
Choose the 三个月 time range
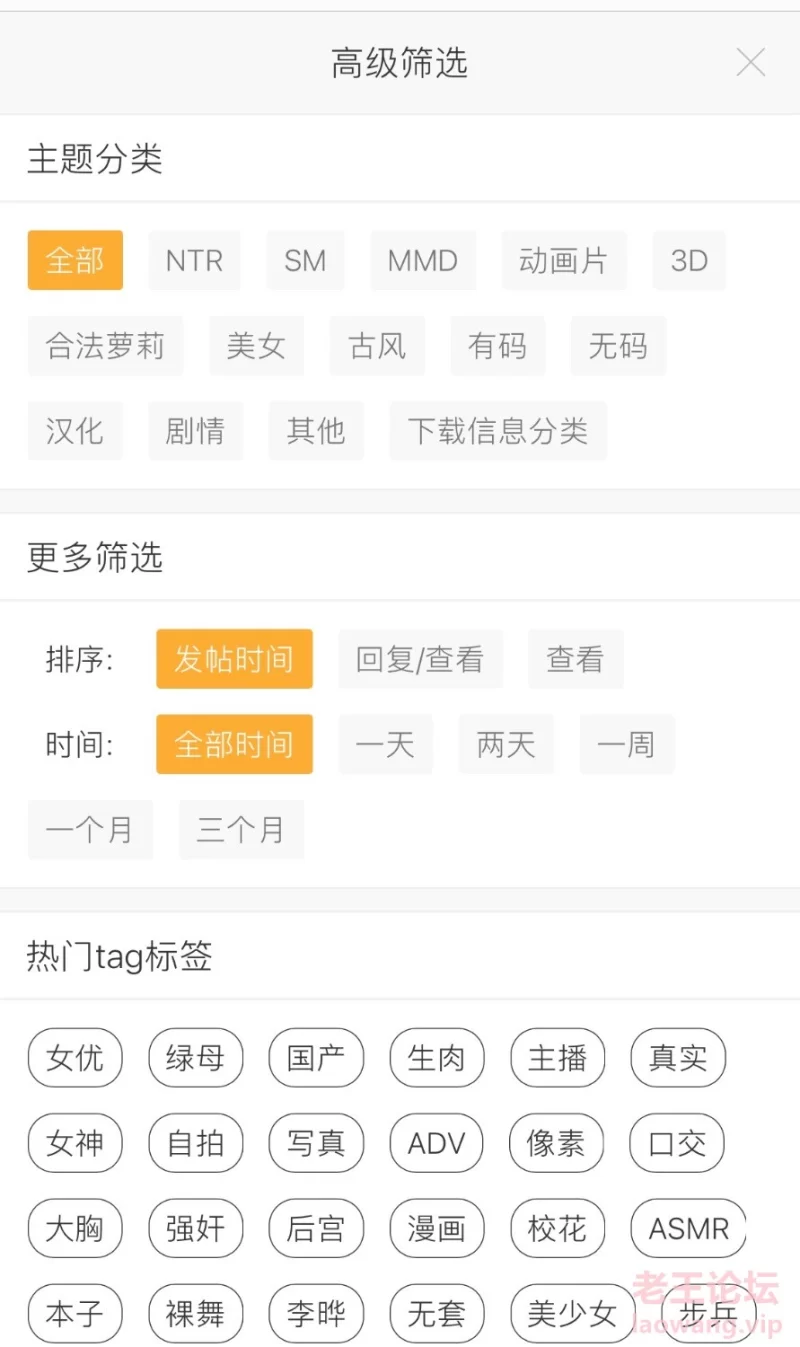point(241,830)
